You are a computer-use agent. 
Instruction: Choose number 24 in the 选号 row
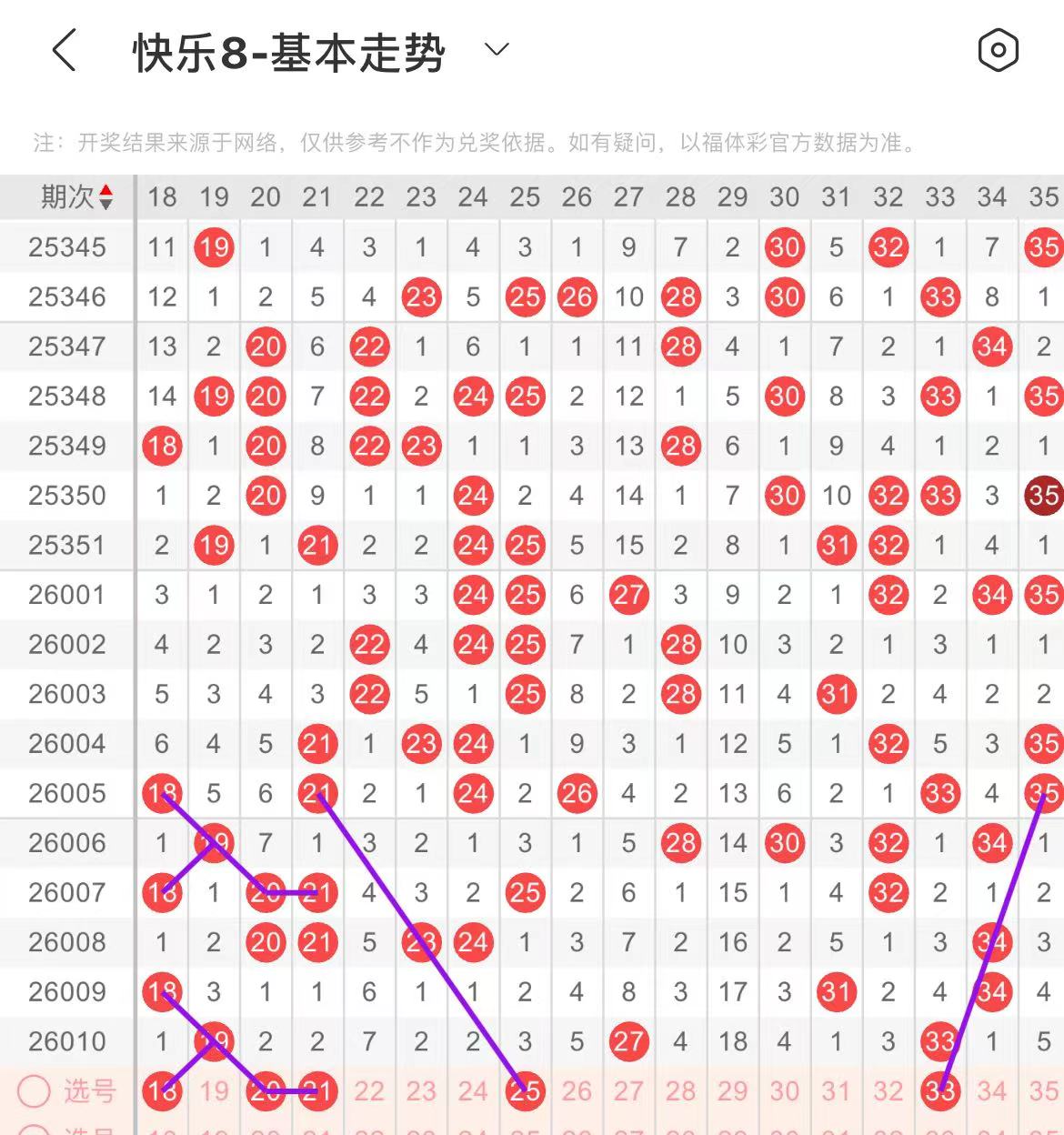click(473, 1090)
